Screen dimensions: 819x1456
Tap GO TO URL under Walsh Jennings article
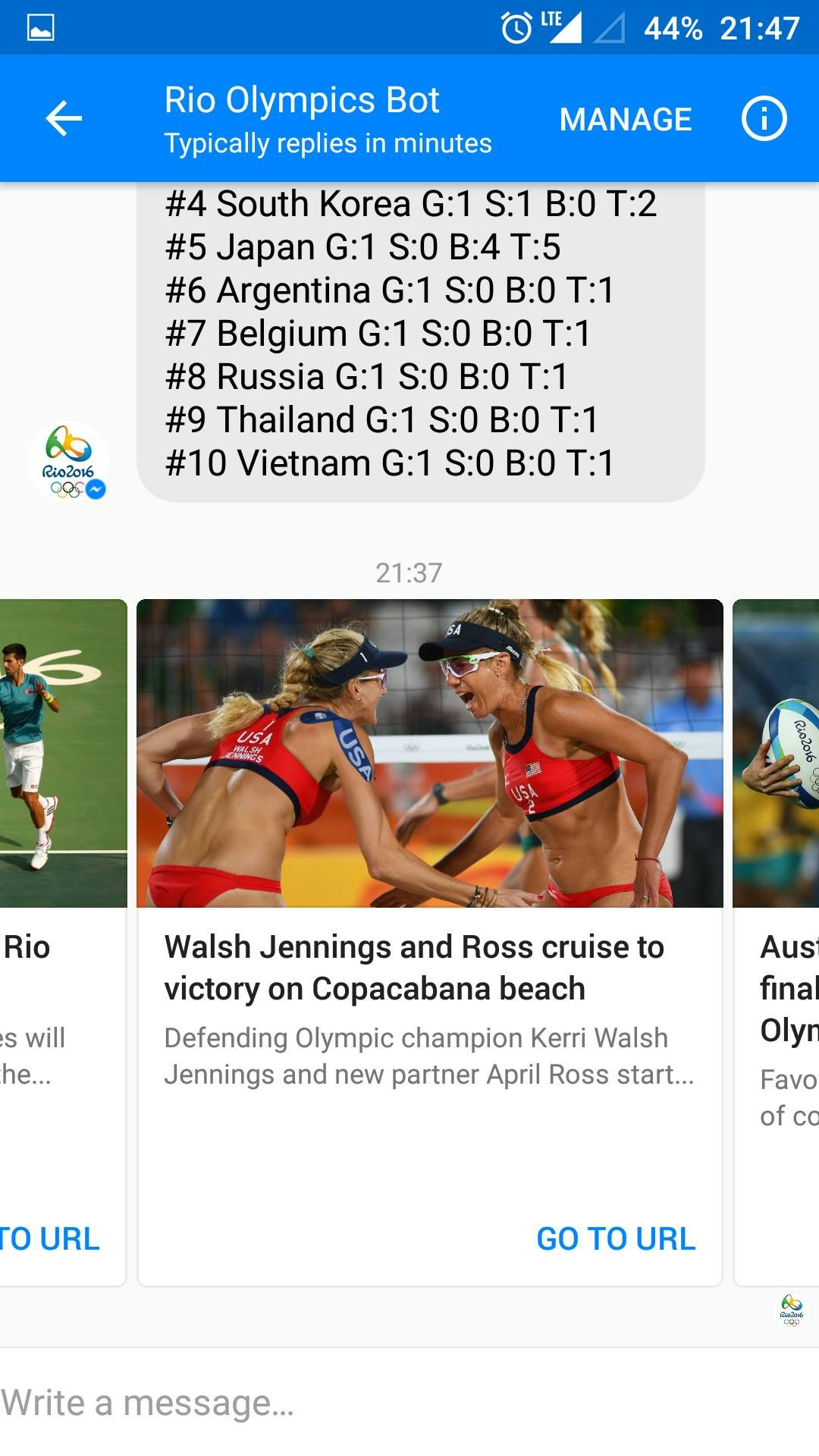pyautogui.click(x=617, y=1238)
